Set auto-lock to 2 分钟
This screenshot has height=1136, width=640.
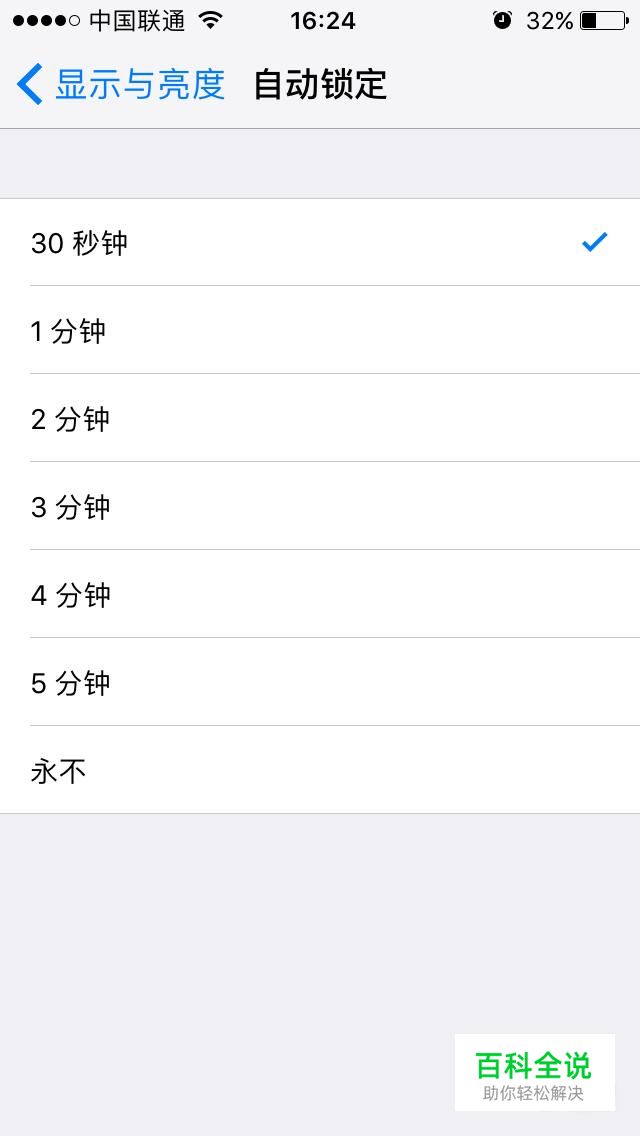pyautogui.click(x=320, y=418)
